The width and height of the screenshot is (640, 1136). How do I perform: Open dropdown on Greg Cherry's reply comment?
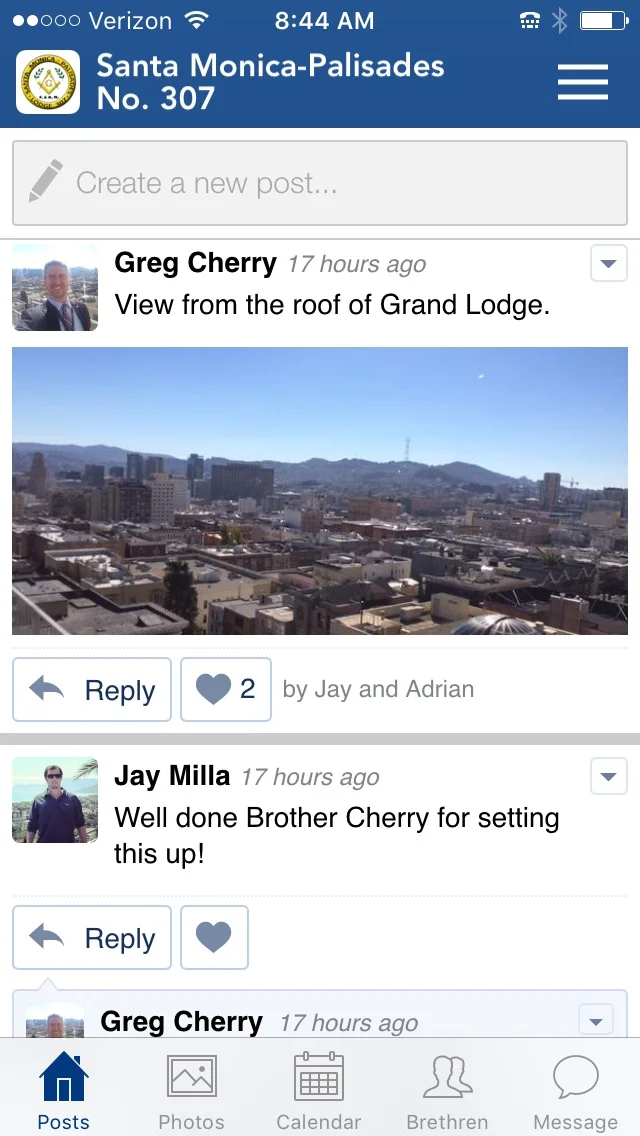click(x=596, y=1022)
